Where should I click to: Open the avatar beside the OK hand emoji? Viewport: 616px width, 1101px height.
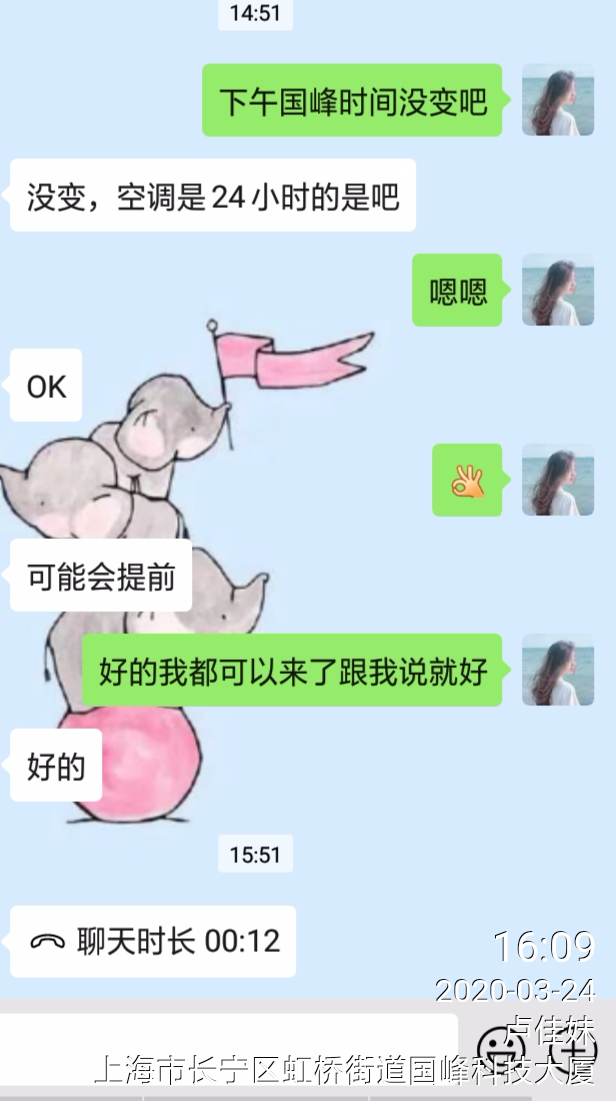[557, 480]
